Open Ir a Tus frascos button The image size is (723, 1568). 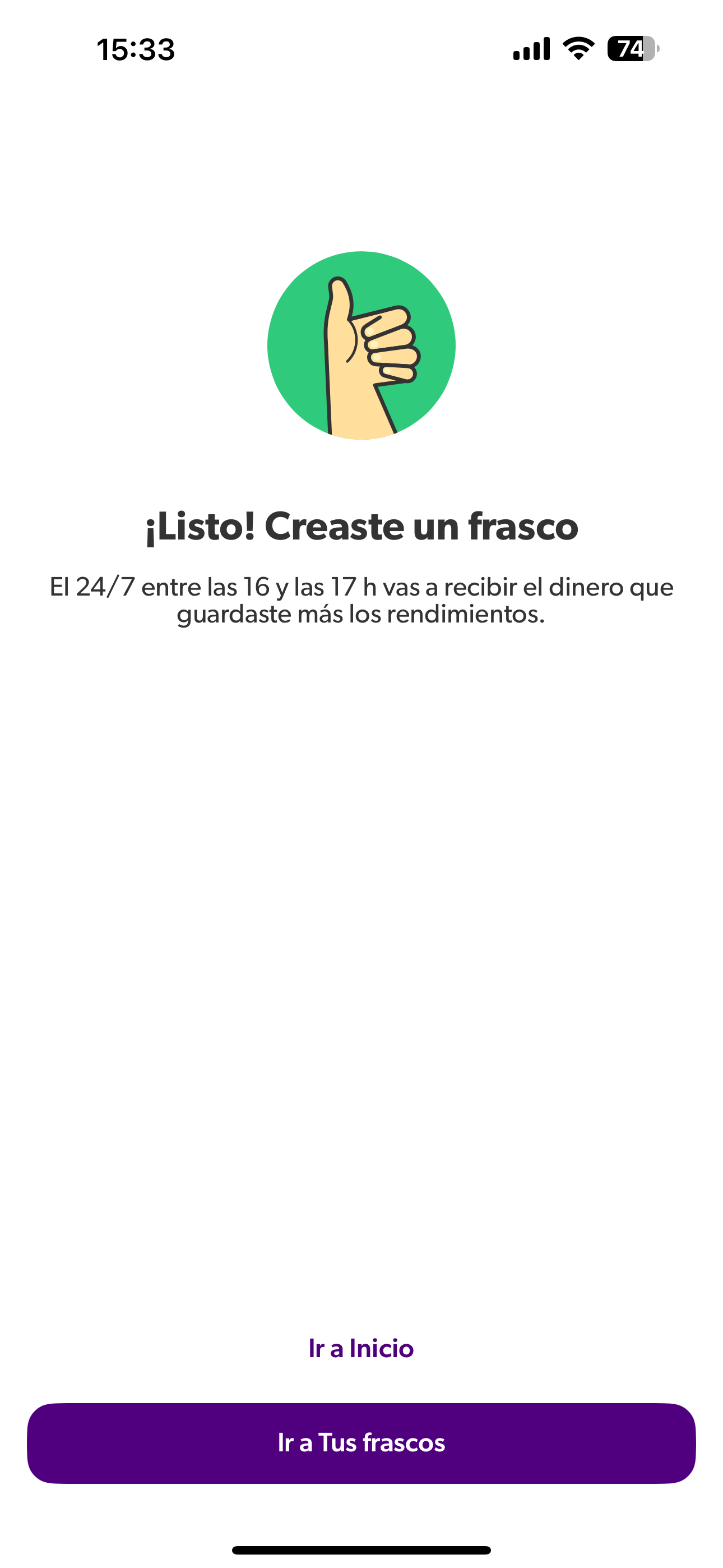pos(361,1443)
